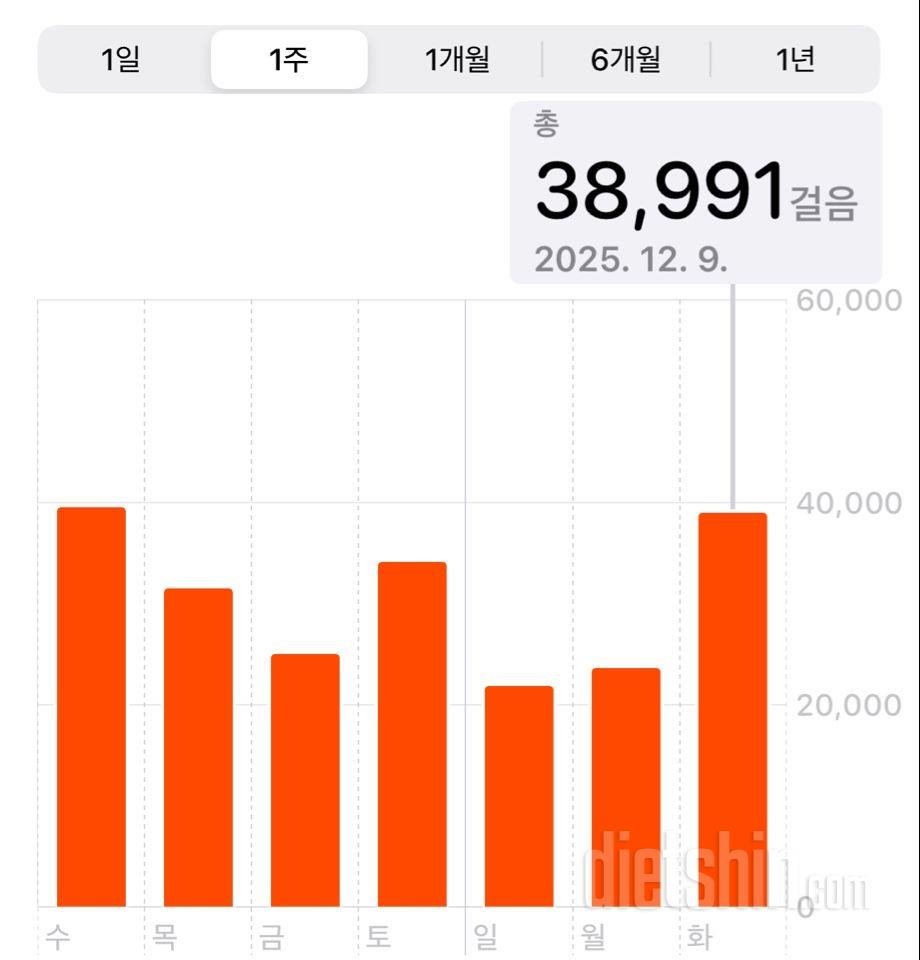Image resolution: width=920 pixels, height=960 pixels.
Task: Tap the 목 step bar
Action: (x=198, y=747)
